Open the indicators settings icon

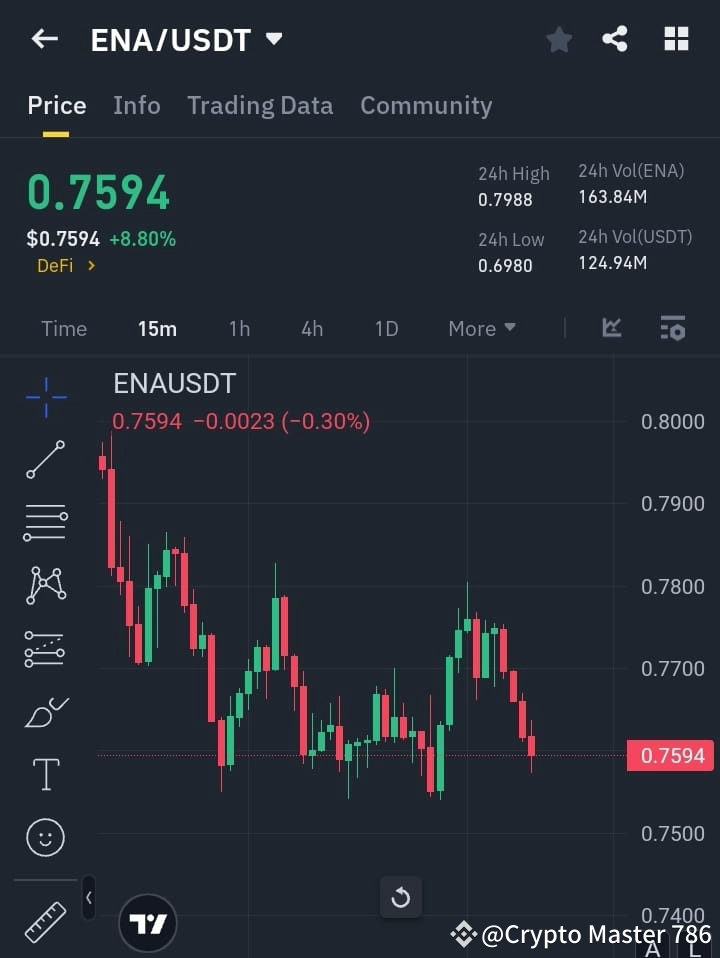[x=673, y=328]
